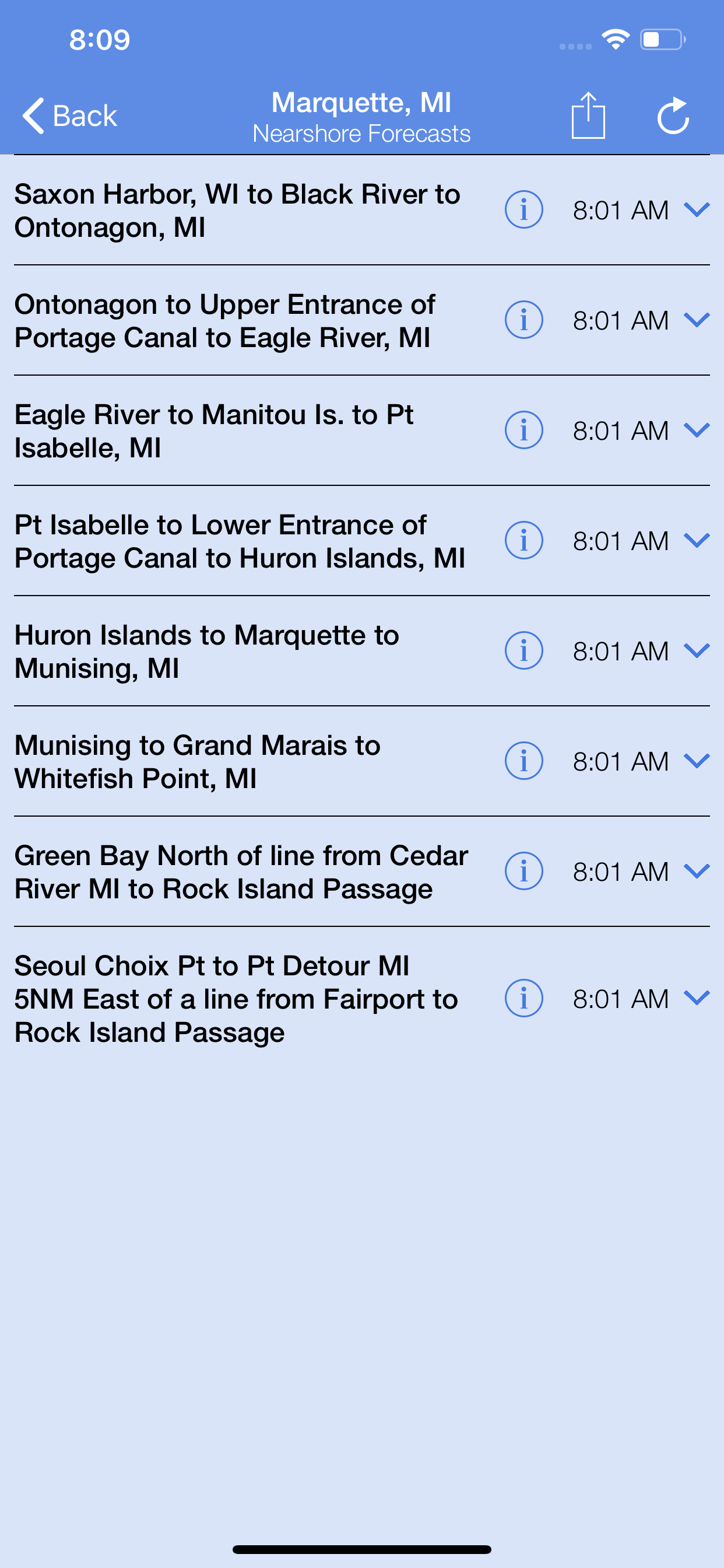Share the Marquette nearshore forecasts
Screen dimensions: 724x1568
click(x=588, y=116)
